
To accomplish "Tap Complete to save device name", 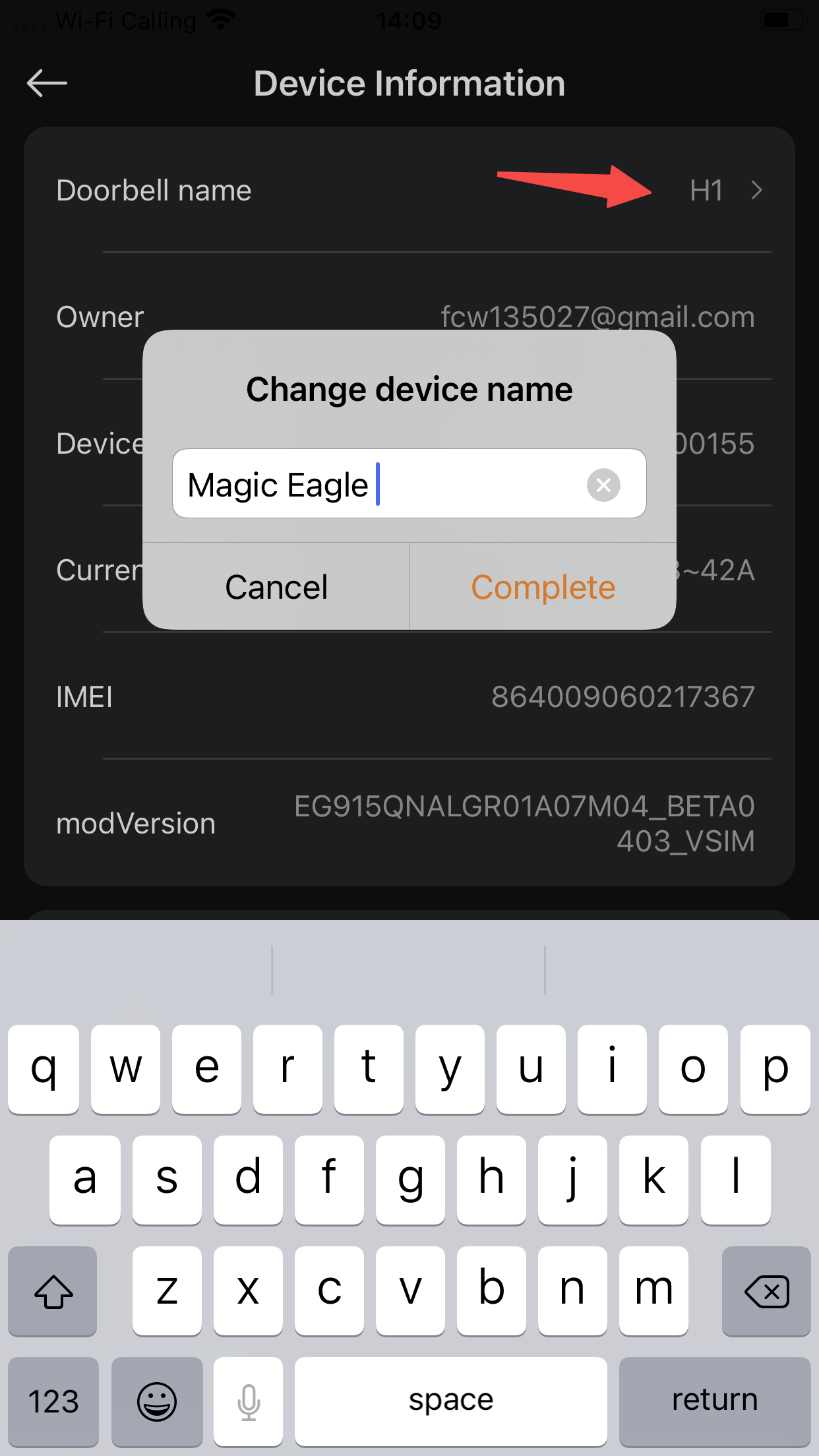I will (x=543, y=587).
